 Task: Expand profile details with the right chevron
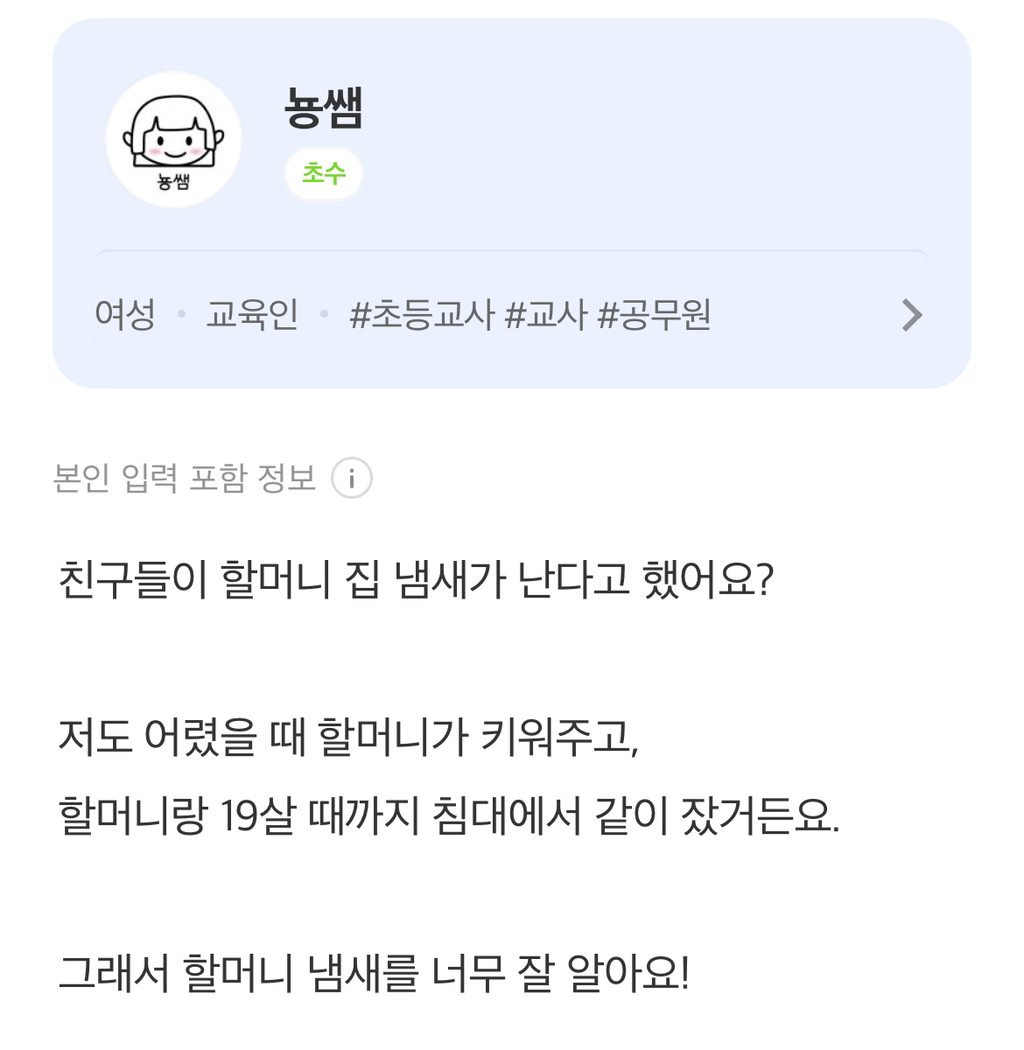point(910,316)
